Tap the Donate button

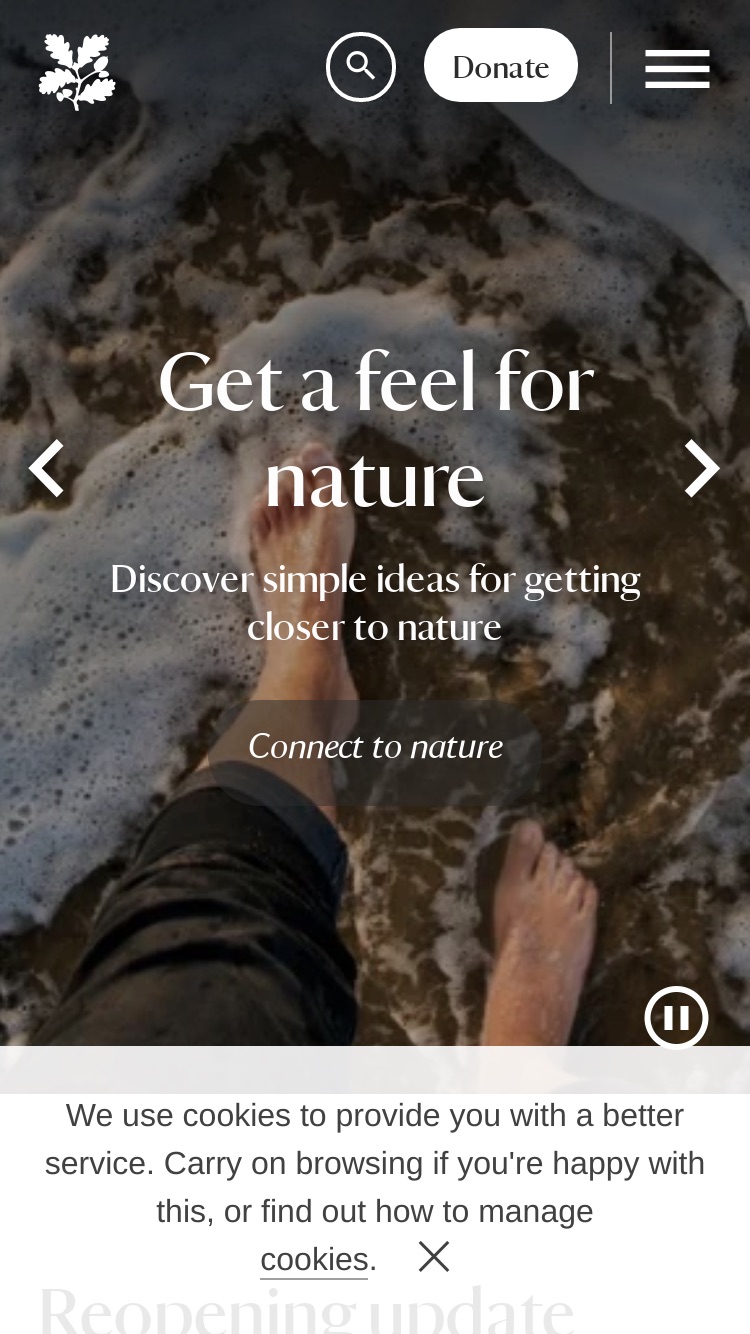point(501,66)
